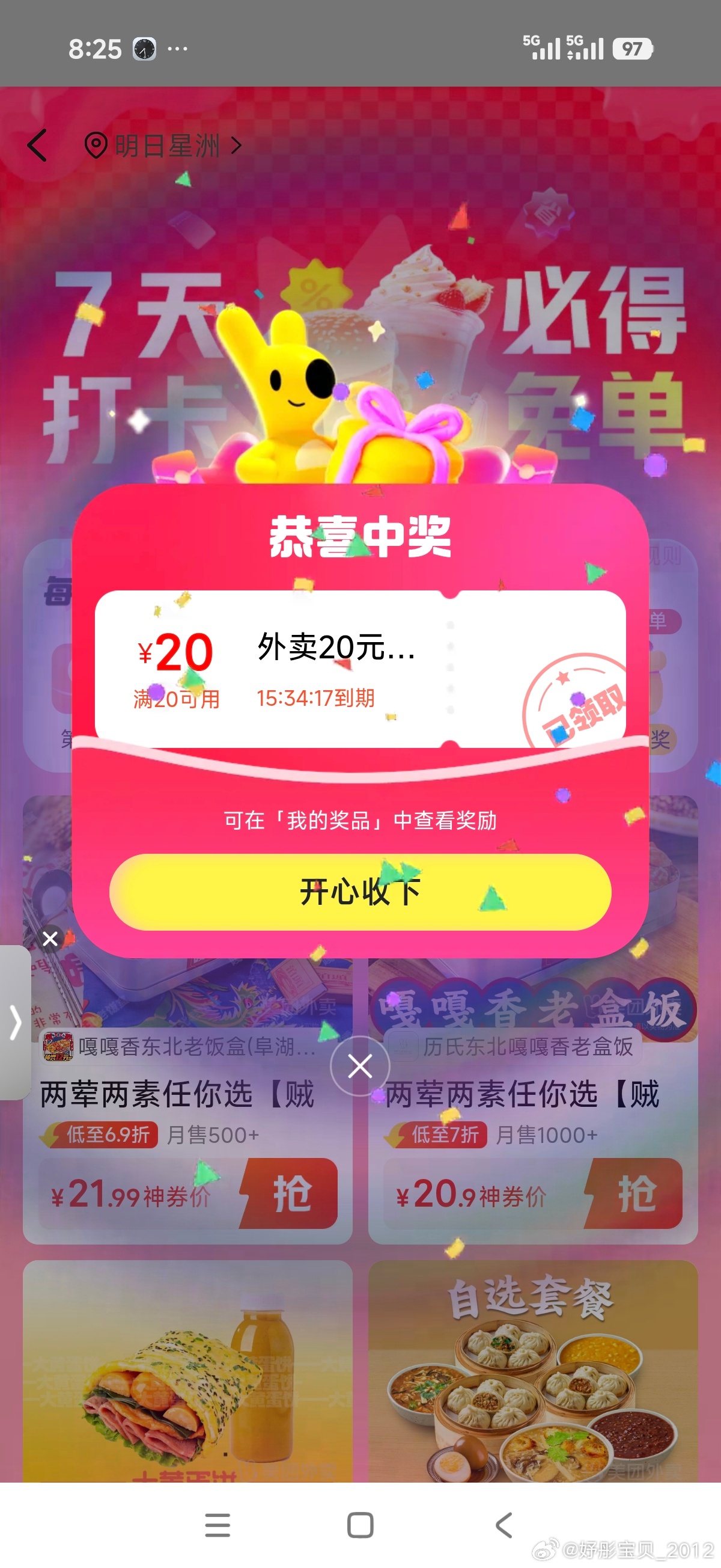
Task: Tap the 开心收下 button
Action: (x=359, y=892)
